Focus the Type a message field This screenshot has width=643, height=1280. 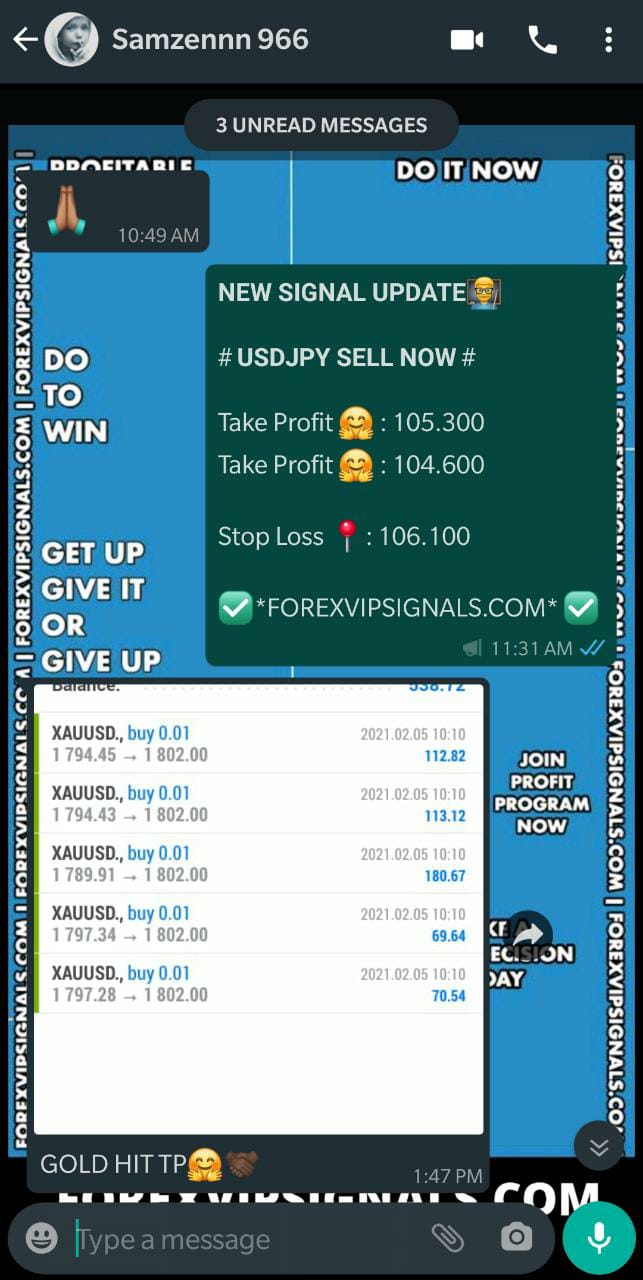click(x=240, y=1239)
